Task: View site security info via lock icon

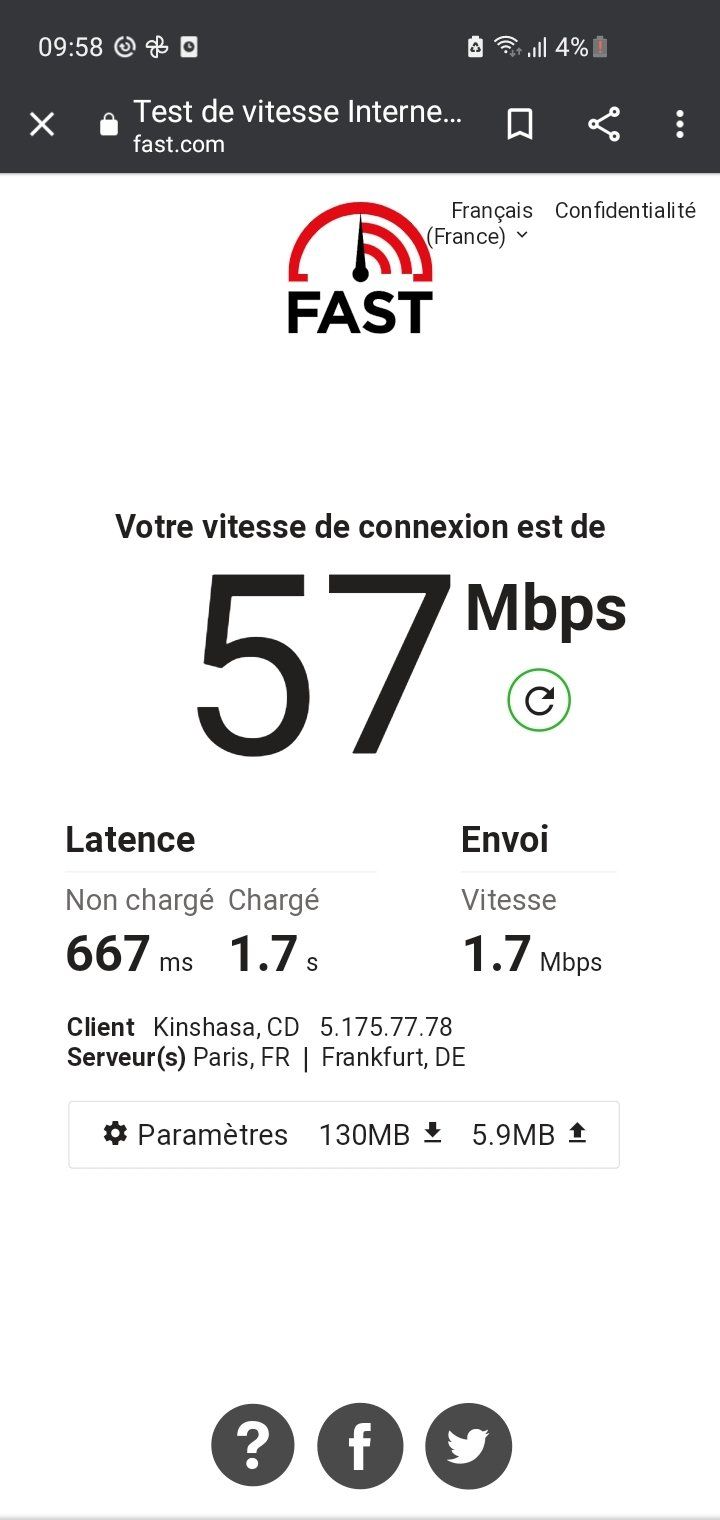Action: [x=109, y=125]
